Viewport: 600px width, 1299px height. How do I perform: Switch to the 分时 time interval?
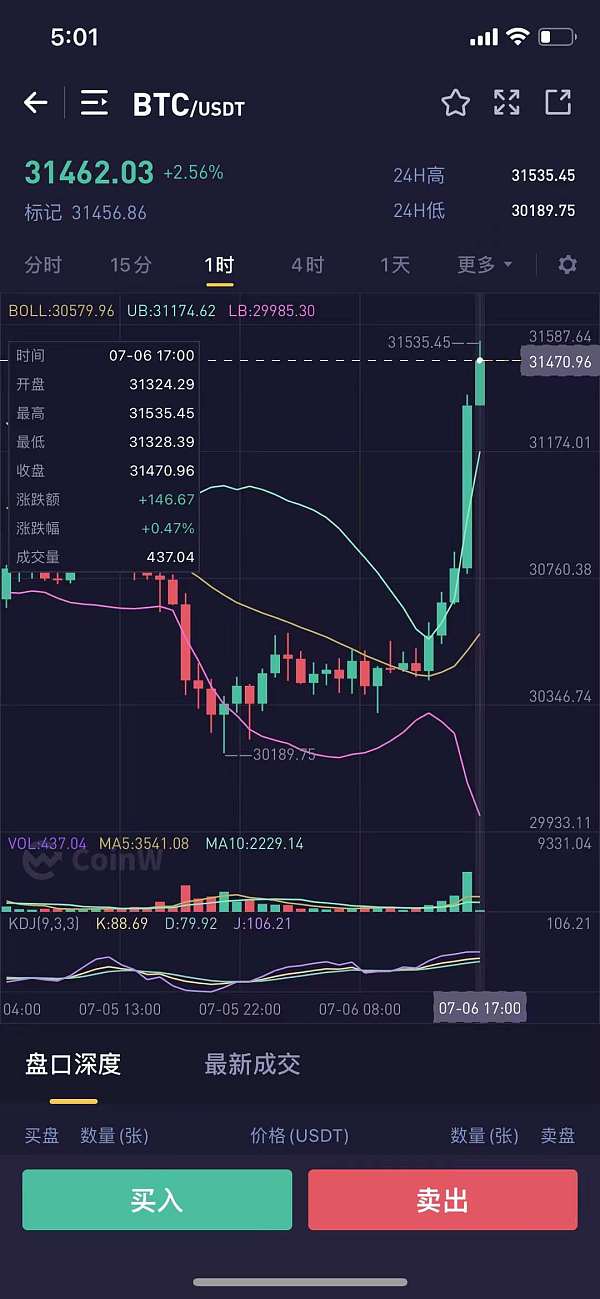pyautogui.click(x=43, y=265)
